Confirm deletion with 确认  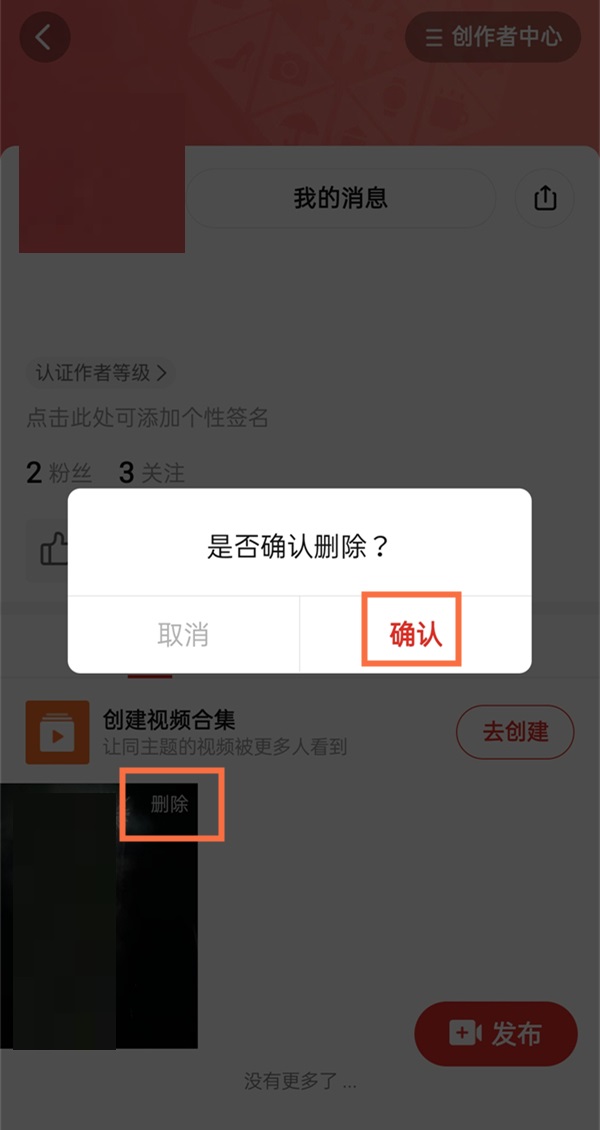[415, 634]
